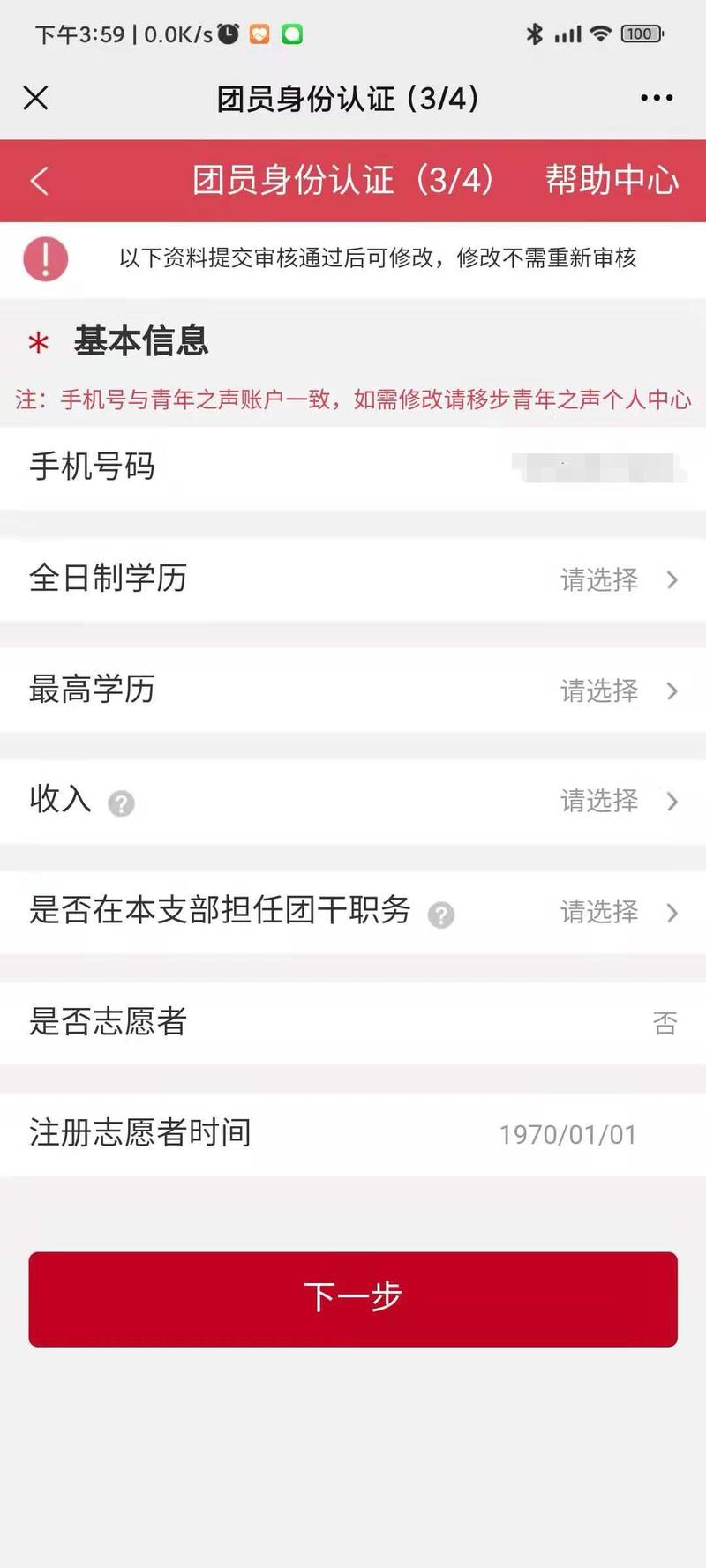Screen dimensions: 706x1568
Task: View help icon beside 团干职务
Action: 441,915
